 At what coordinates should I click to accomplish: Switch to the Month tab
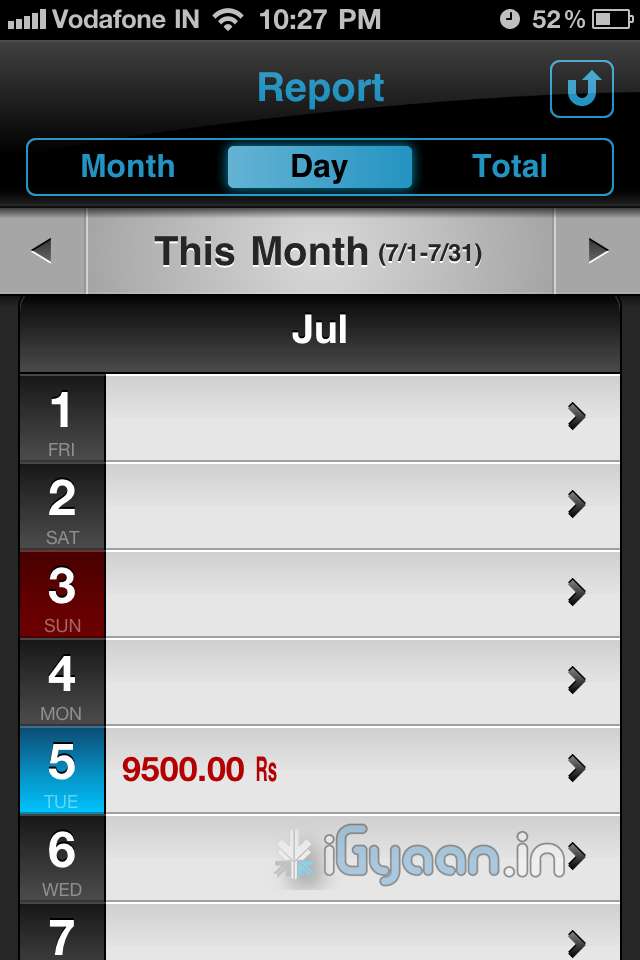click(x=128, y=166)
